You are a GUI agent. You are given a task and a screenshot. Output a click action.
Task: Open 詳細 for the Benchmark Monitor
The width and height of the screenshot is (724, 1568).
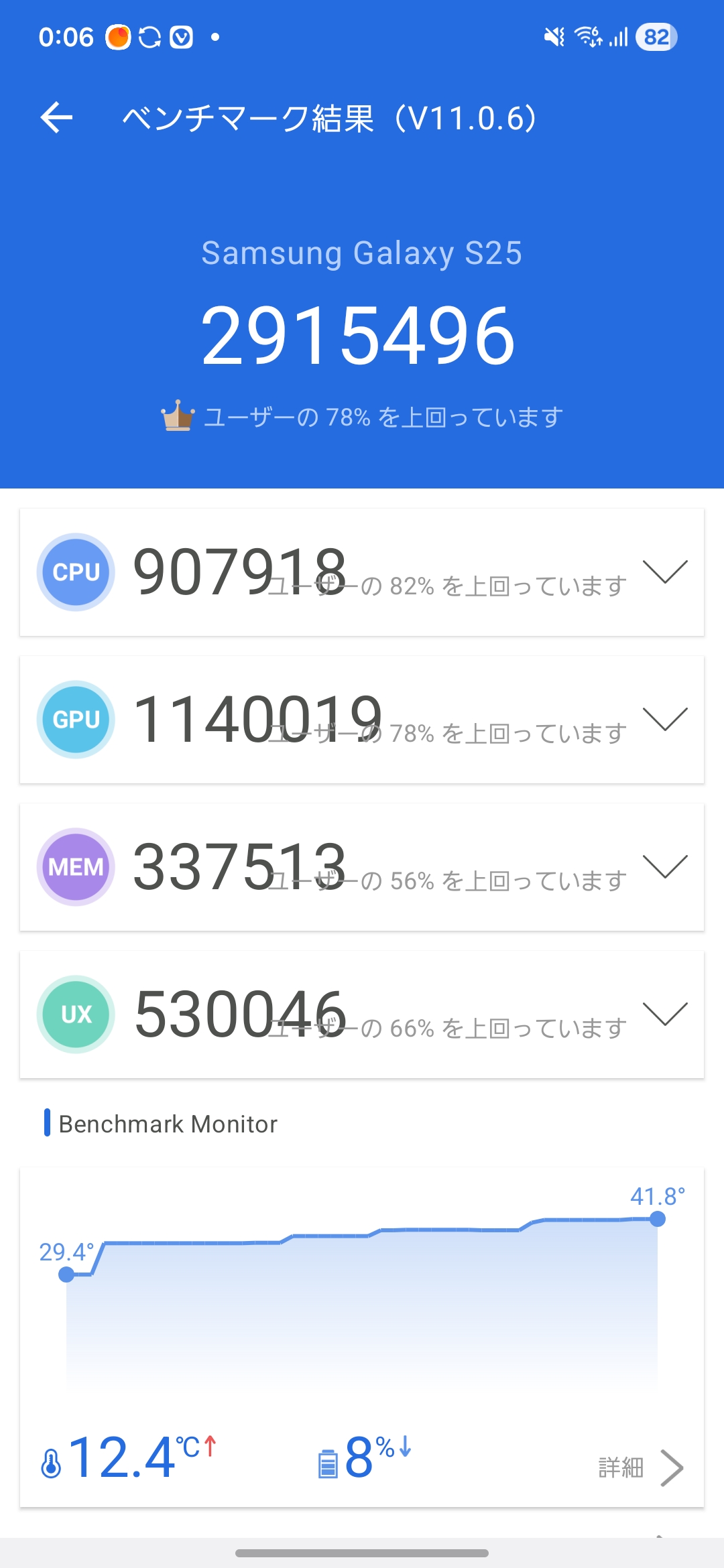(640, 1467)
